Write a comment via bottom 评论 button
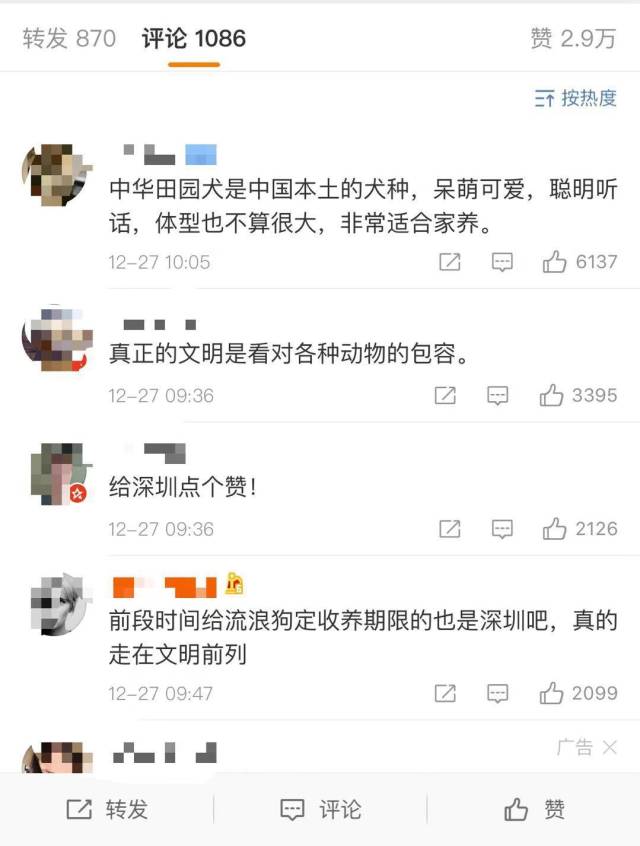The height and width of the screenshot is (846, 640). click(x=320, y=809)
